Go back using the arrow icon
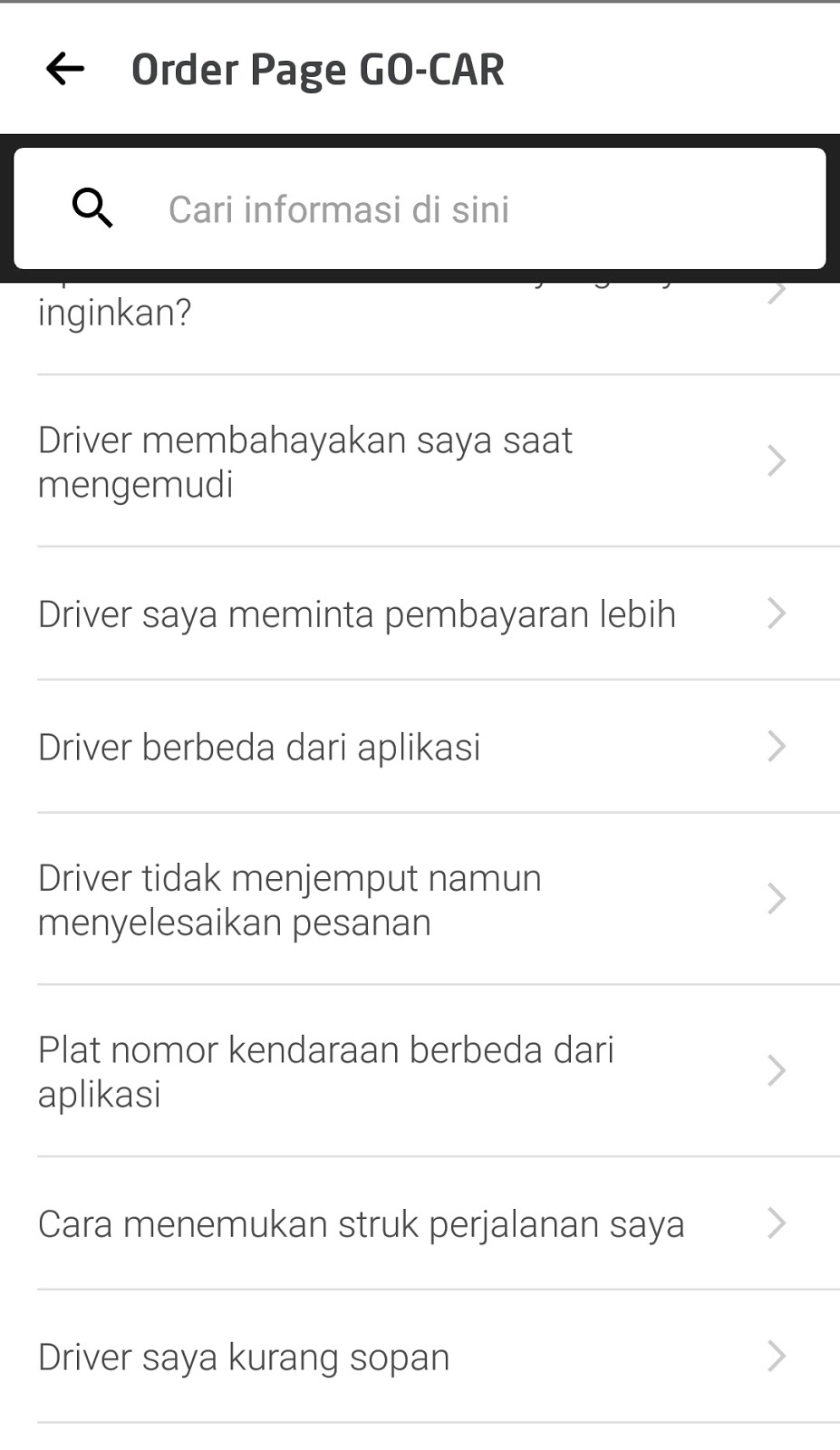The image size is (840, 1450). [x=65, y=69]
